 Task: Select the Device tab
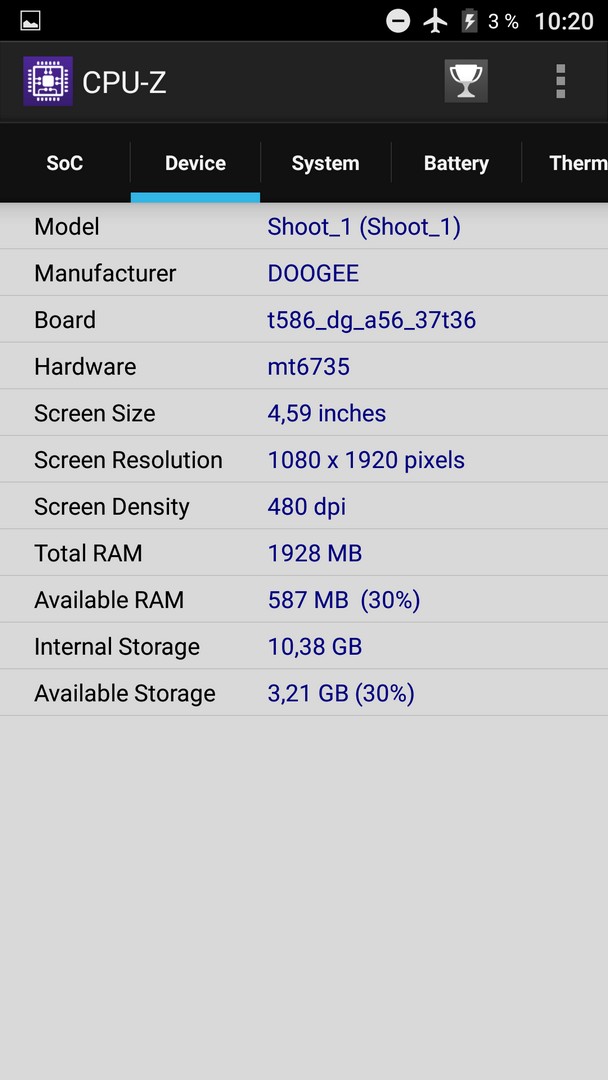click(x=196, y=163)
